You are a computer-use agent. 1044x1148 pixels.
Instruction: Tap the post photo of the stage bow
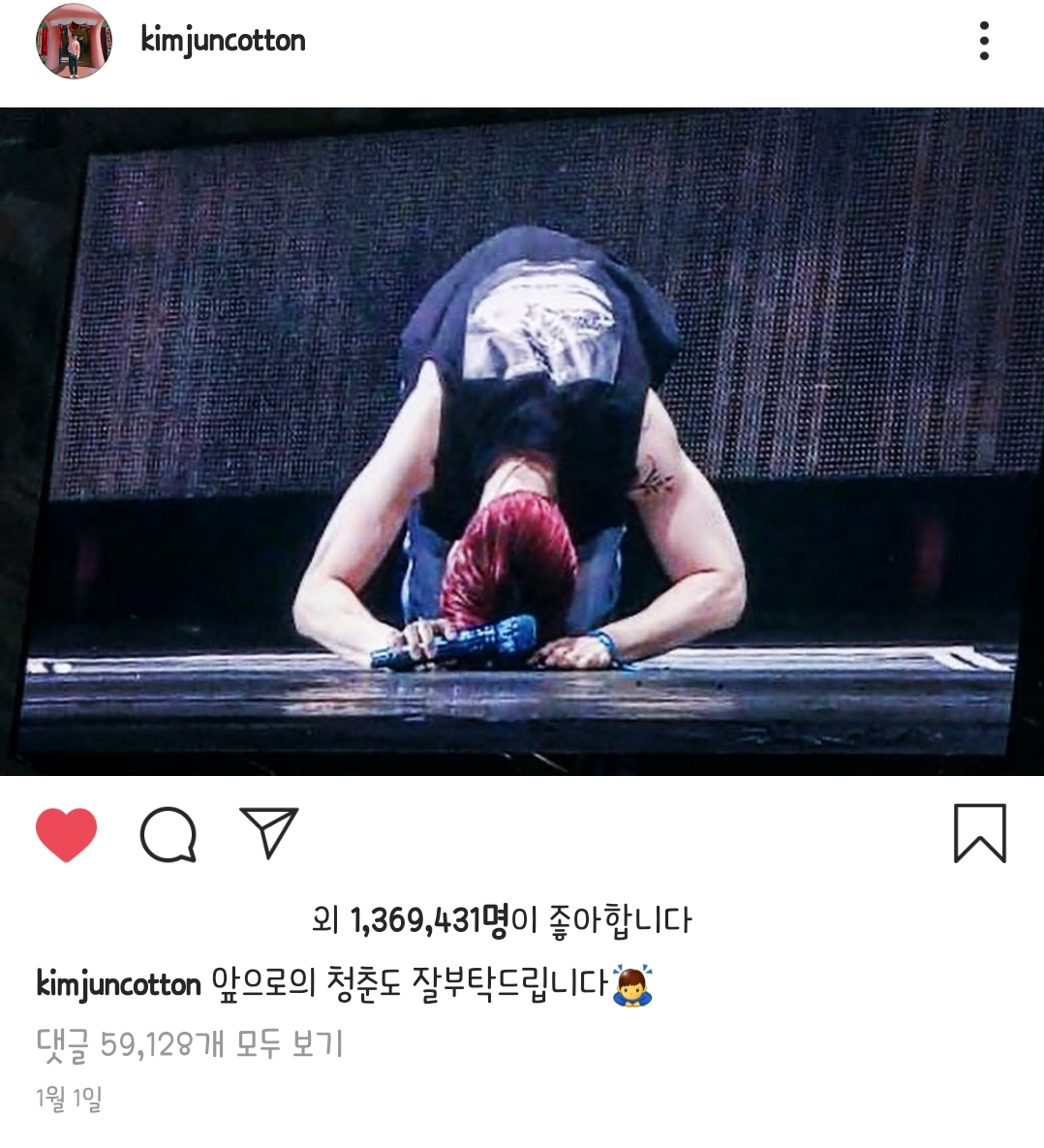click(522, 441)
